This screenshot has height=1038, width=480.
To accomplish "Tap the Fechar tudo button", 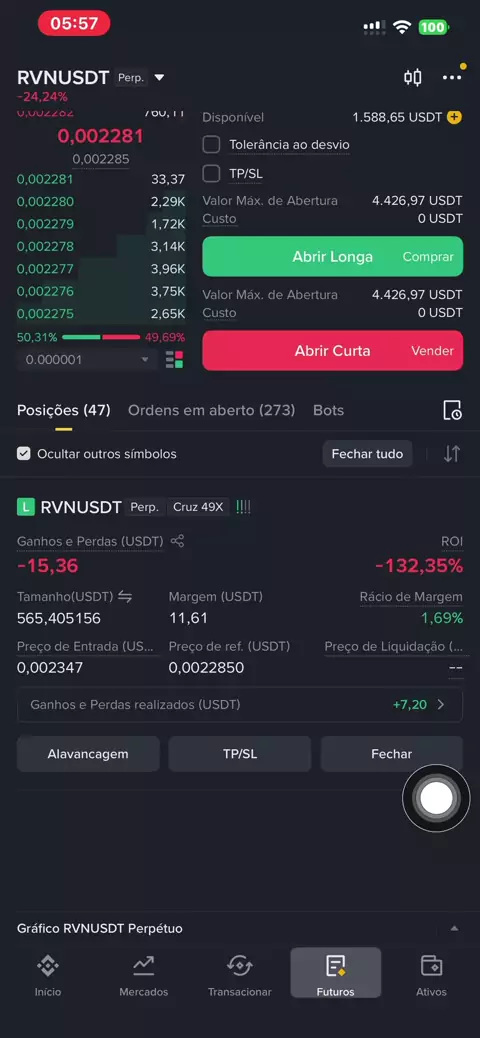I will click(367, 454).
